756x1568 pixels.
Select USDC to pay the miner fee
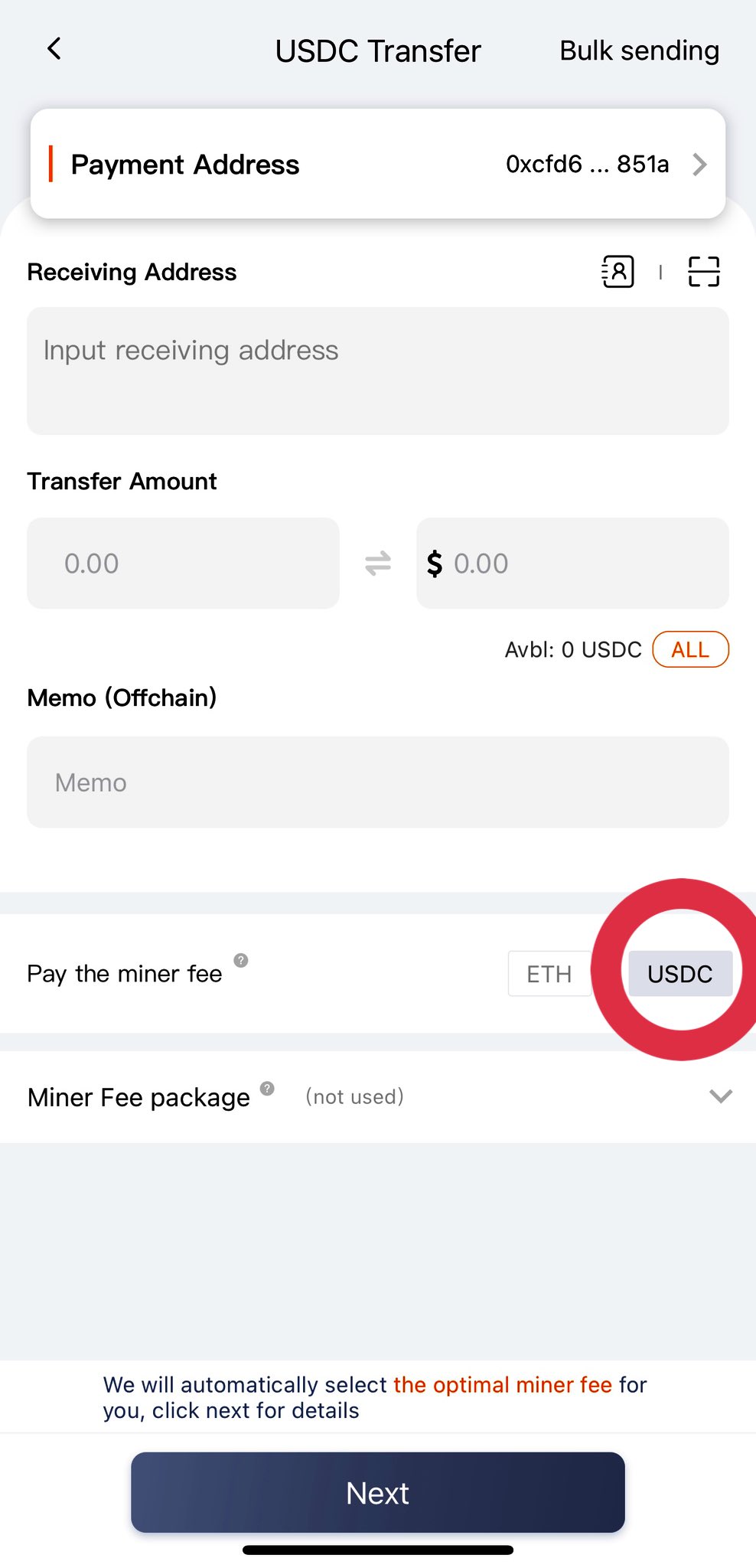tap(680, 973)
